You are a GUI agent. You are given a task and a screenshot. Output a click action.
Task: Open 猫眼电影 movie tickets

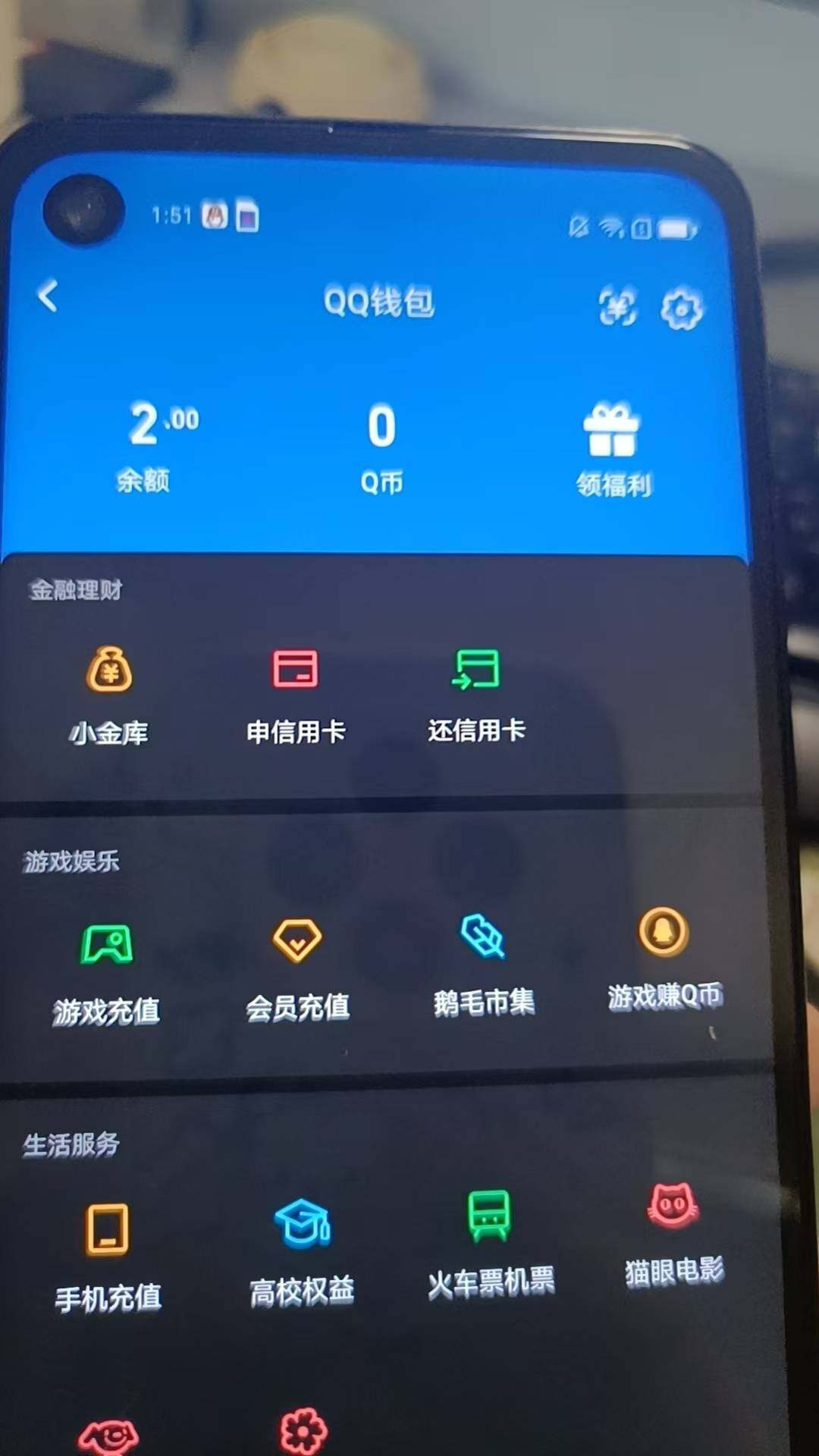[x=673, y=1236]
